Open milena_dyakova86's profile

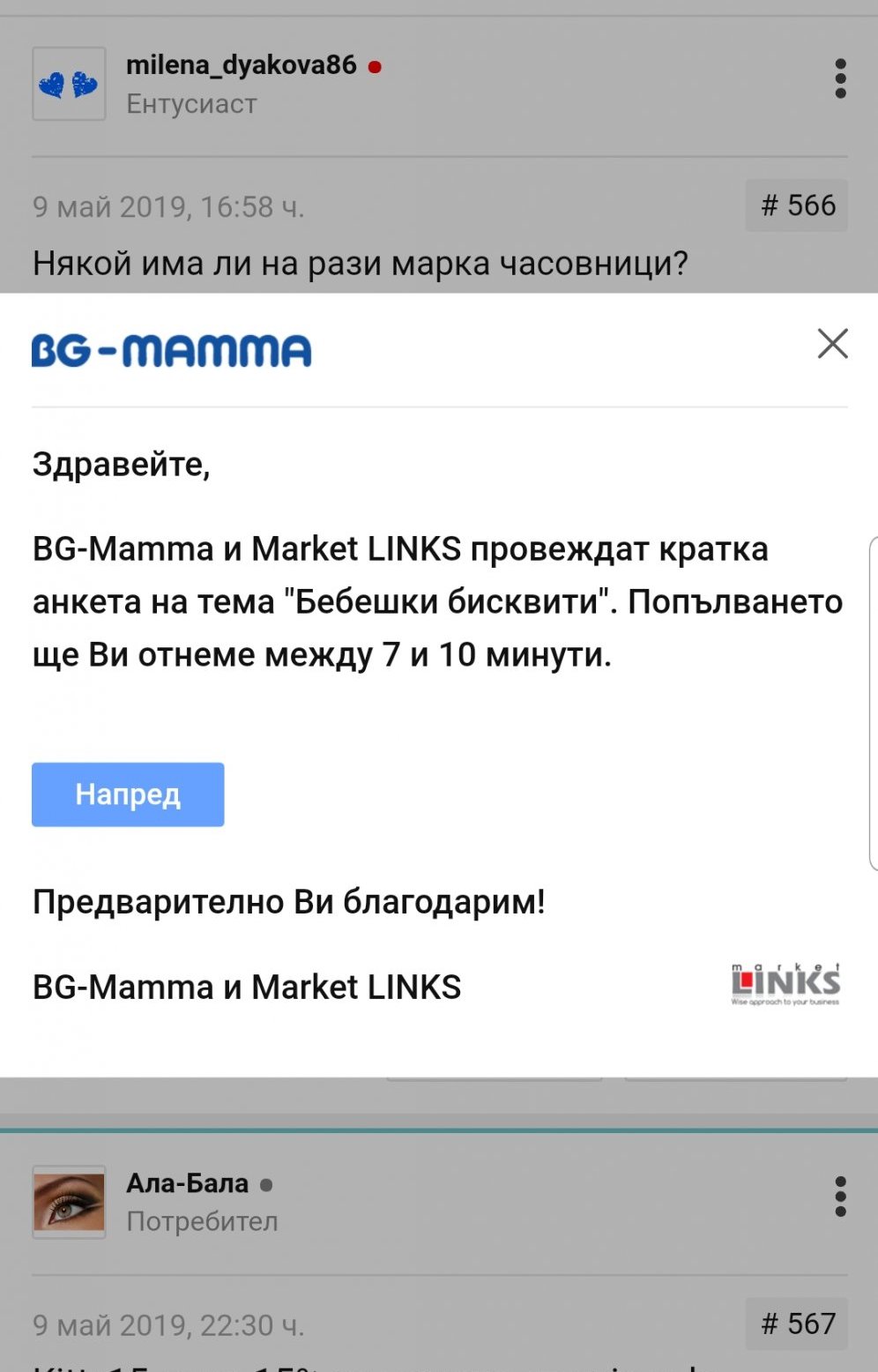pyautogui.click(x=241, y=65)
